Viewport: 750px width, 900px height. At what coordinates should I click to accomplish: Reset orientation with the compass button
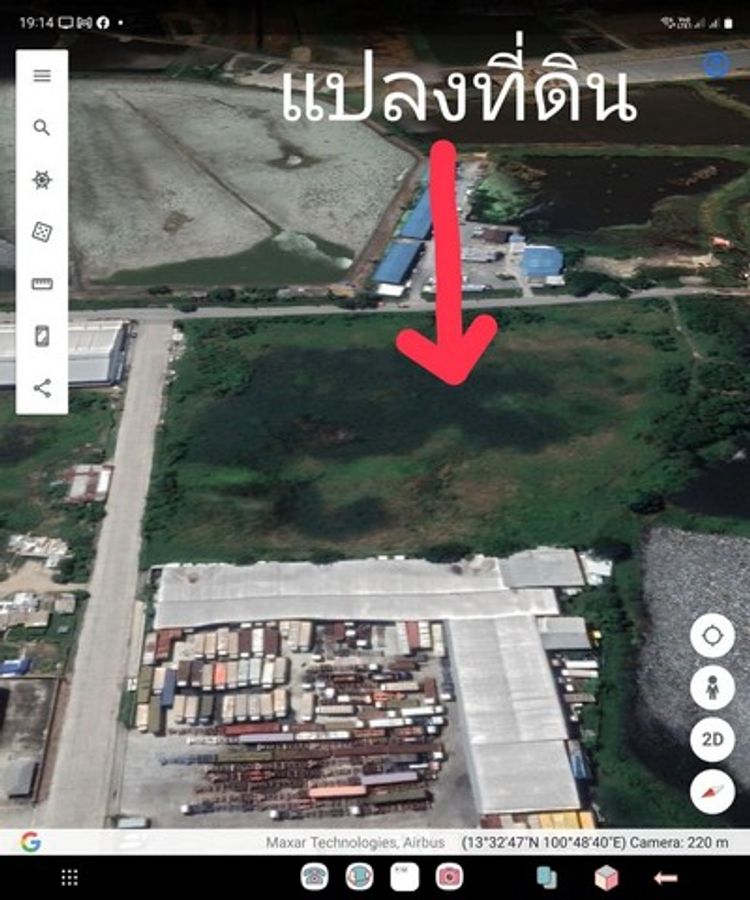pyautogui.click(x=712, y=792)
